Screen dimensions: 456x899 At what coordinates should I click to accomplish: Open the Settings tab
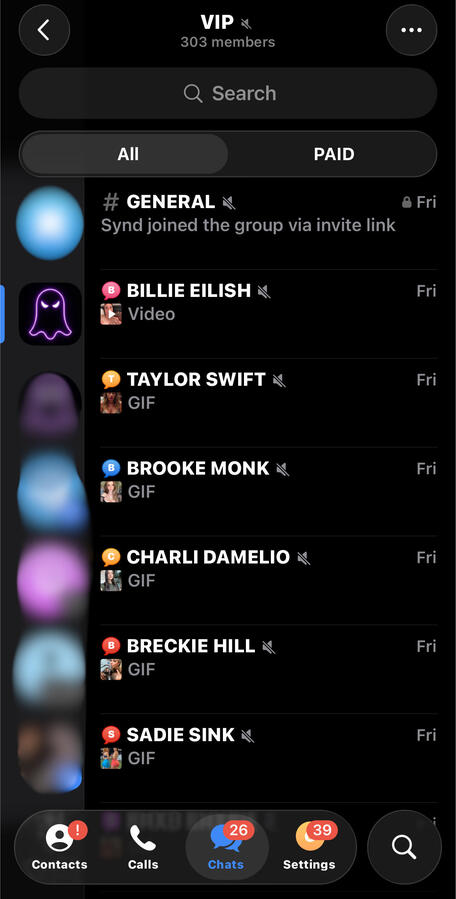(309, 847)
